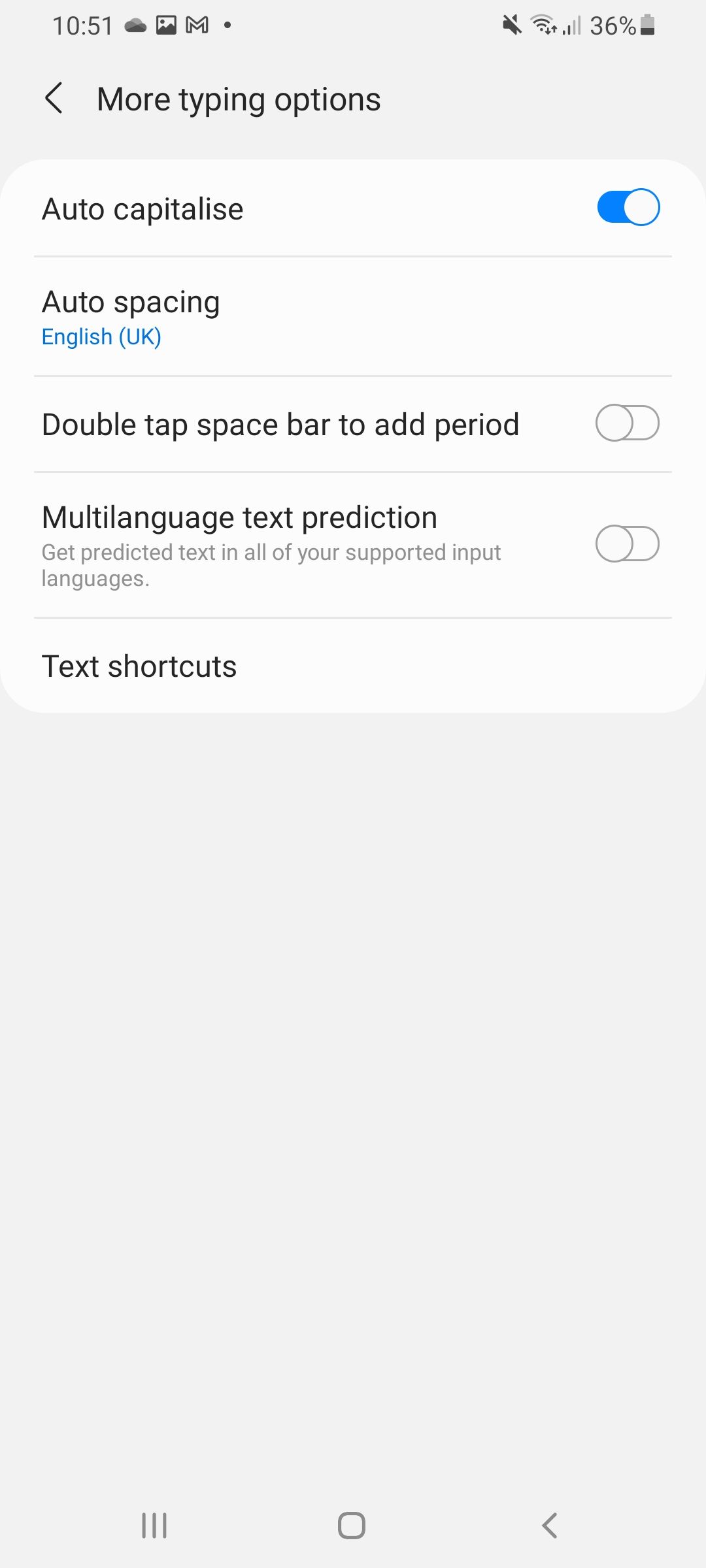Enable Double tap space bar to add period
This screenshot has width=706, height=1568.
(626, 423)
